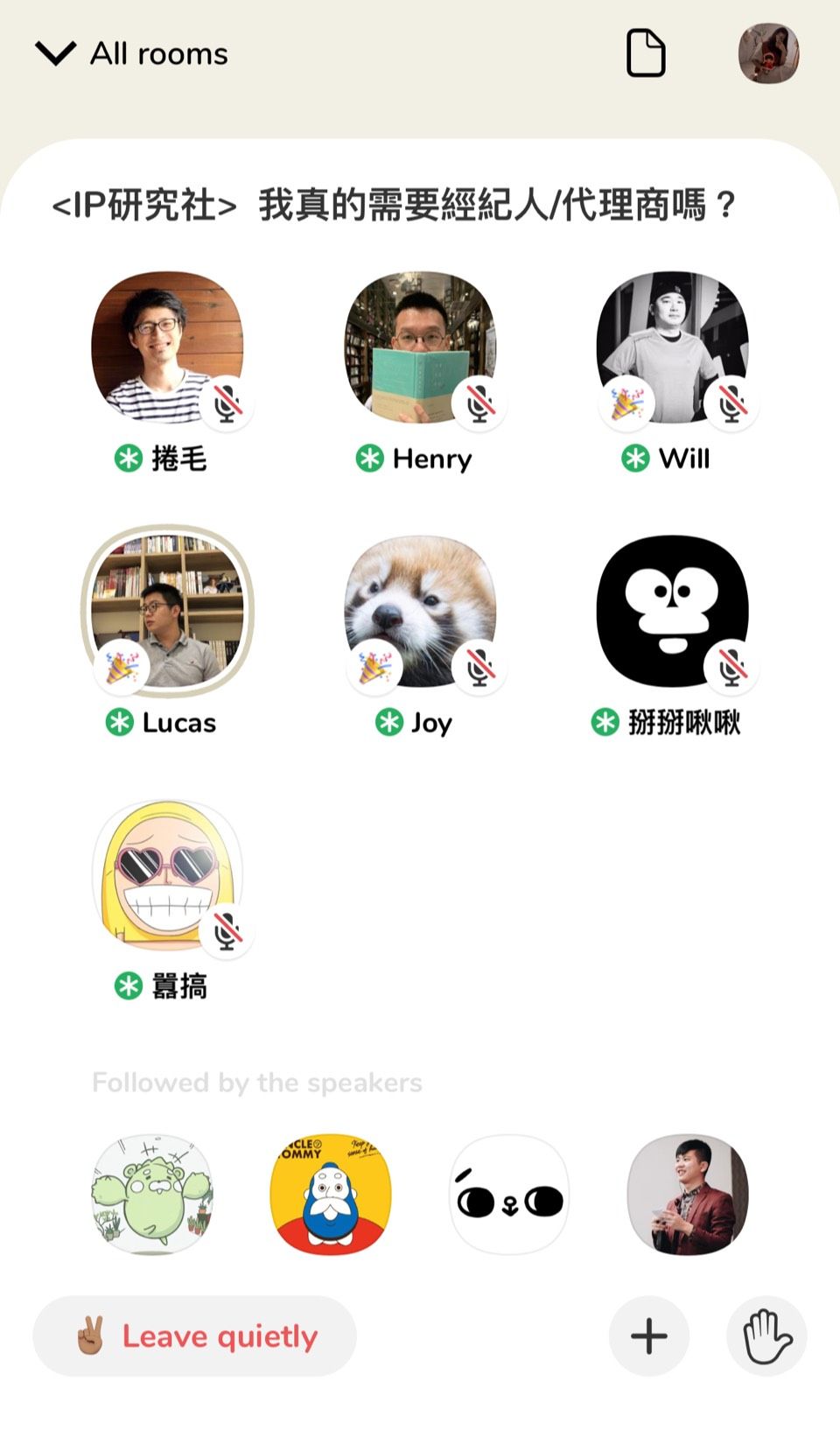View speaker 捲毛's profile
This screenshot has width=840, height=1430.
pyautogui.click(x=167, y=347)
